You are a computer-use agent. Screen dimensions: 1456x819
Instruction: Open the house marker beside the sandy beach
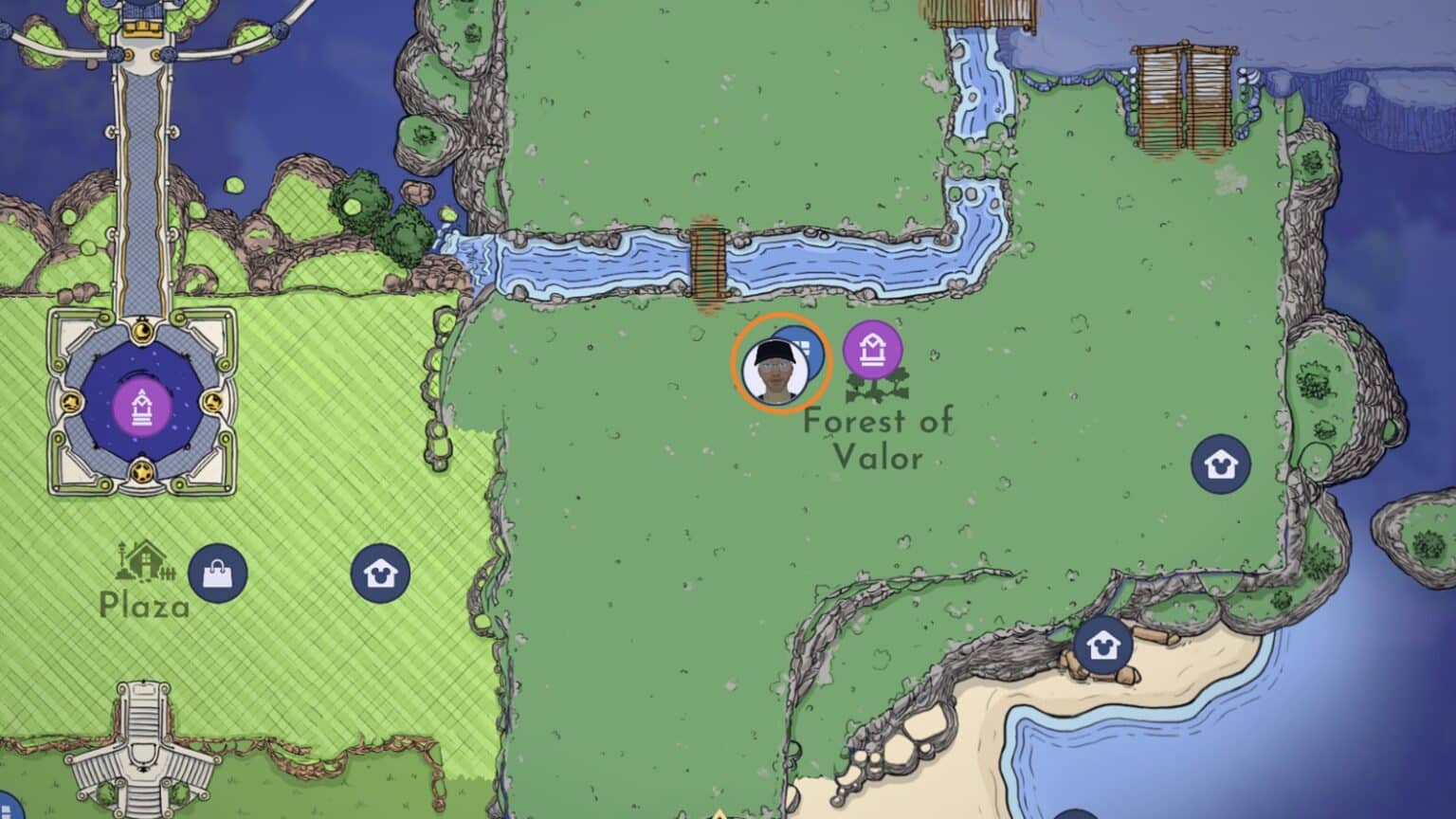click(x=1102, y=645)
